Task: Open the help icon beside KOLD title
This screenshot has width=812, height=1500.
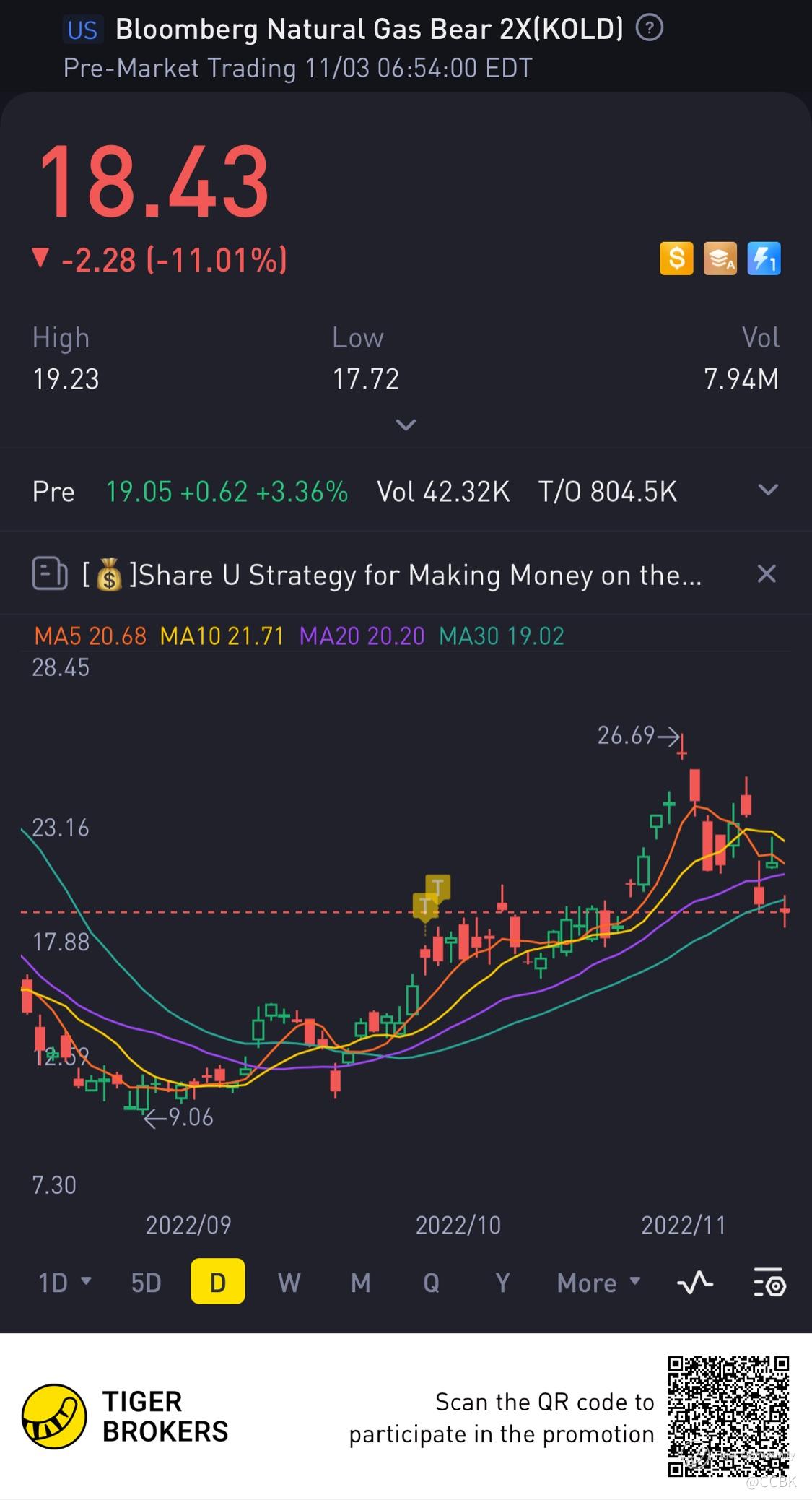Action: coord(650,29)
